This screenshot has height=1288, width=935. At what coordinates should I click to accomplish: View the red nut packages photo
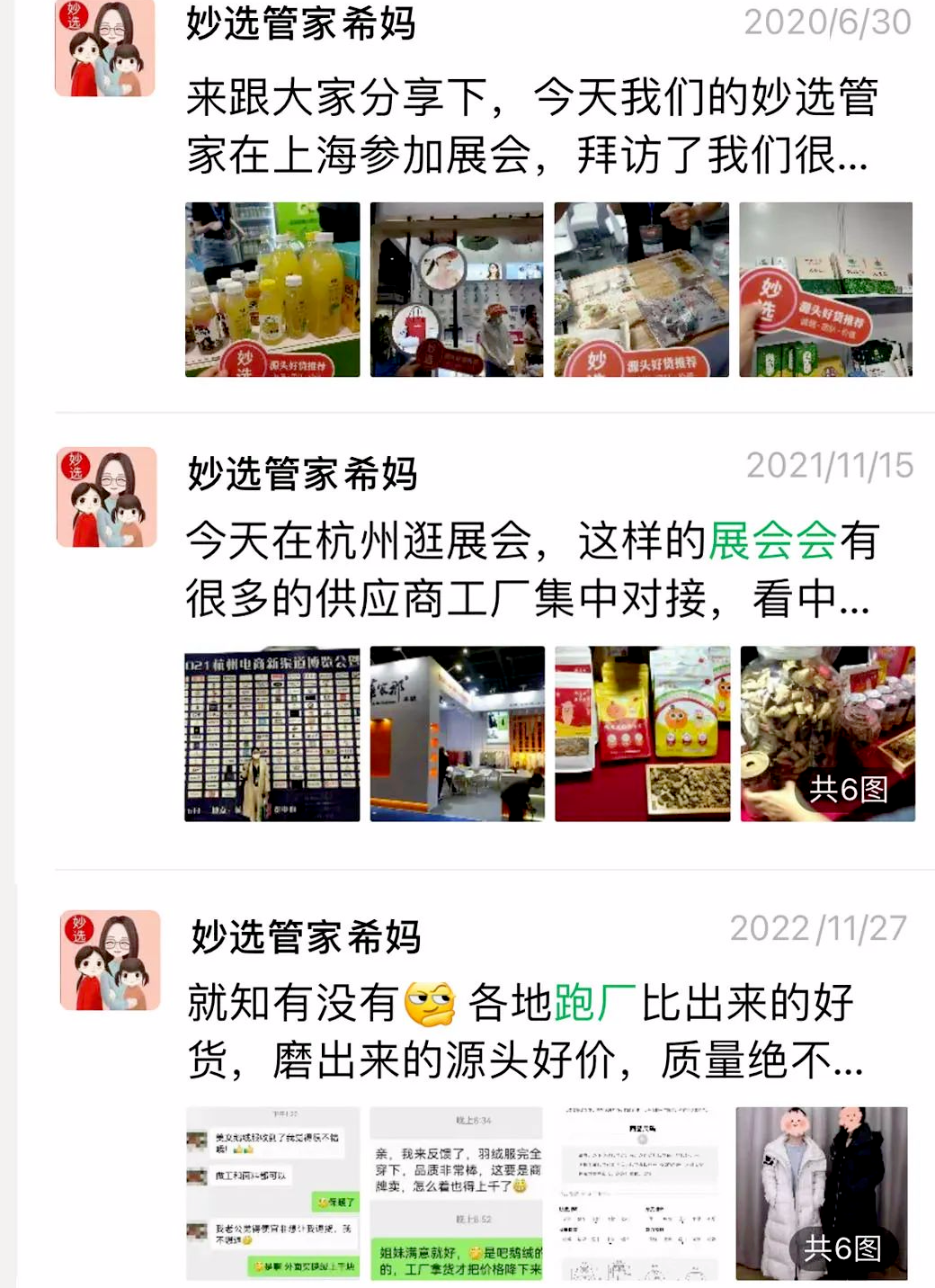[642, 734]
